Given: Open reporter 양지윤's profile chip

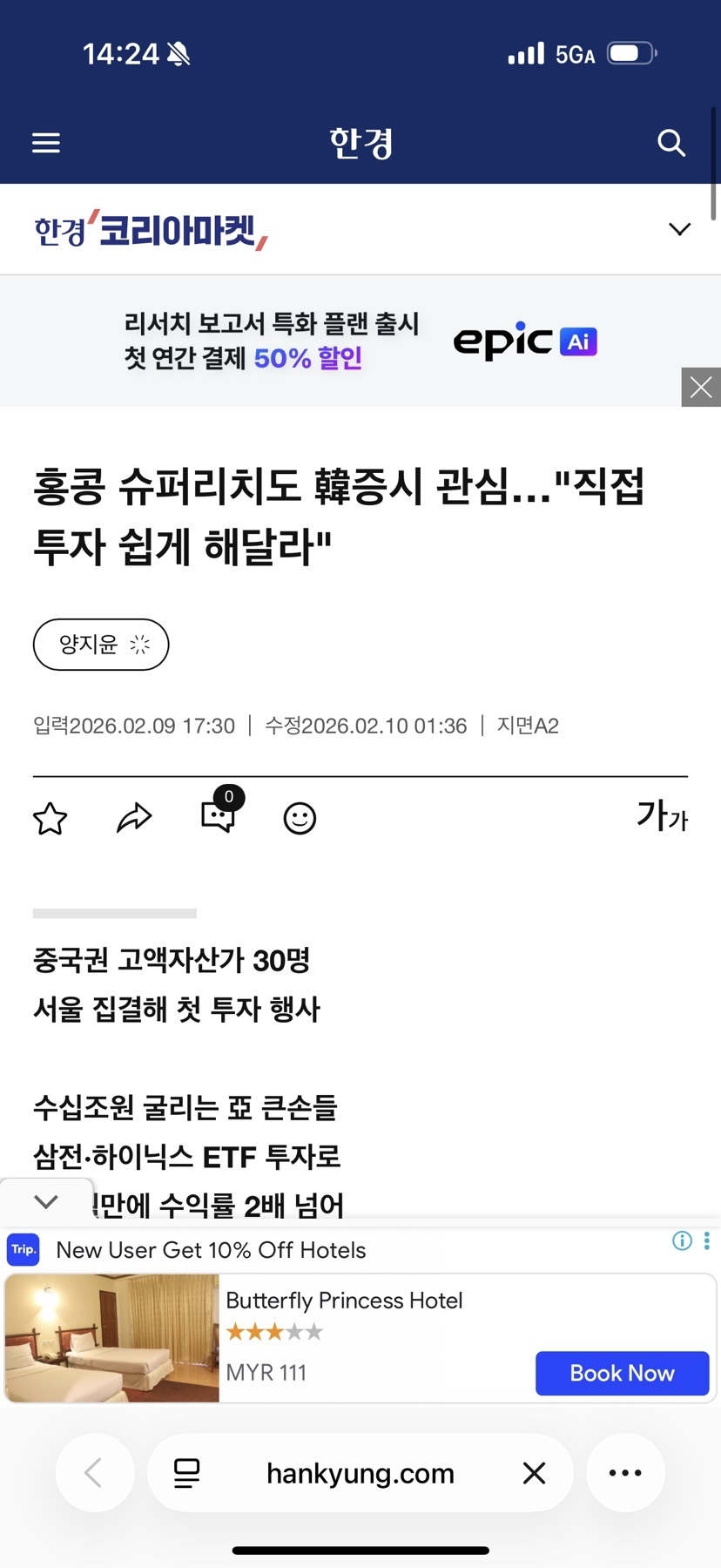Looking at the screenshot, I should 101,645.
